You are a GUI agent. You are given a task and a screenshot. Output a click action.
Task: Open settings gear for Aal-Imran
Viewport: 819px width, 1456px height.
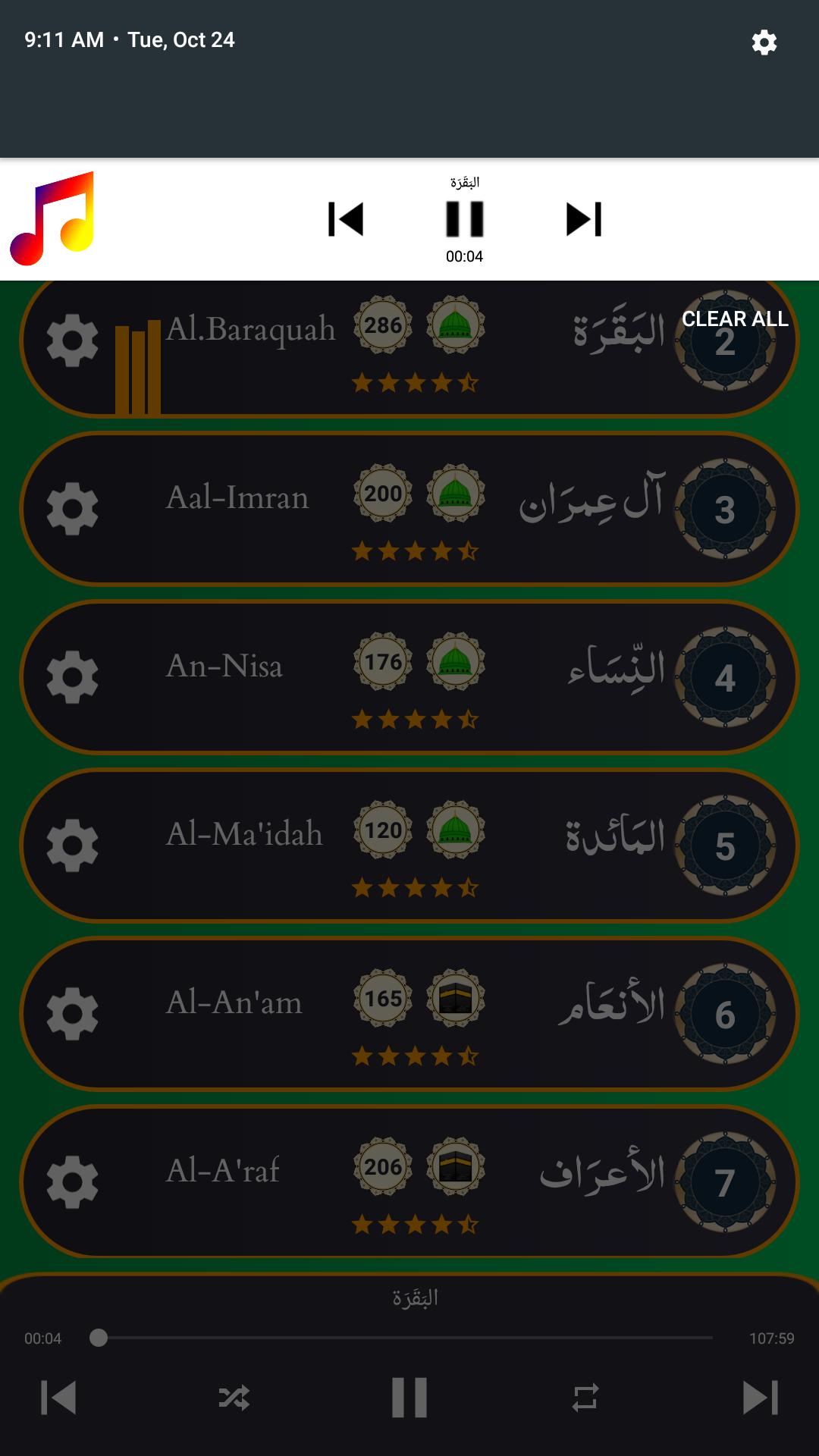pyautogui.click(x=72, y=509)
